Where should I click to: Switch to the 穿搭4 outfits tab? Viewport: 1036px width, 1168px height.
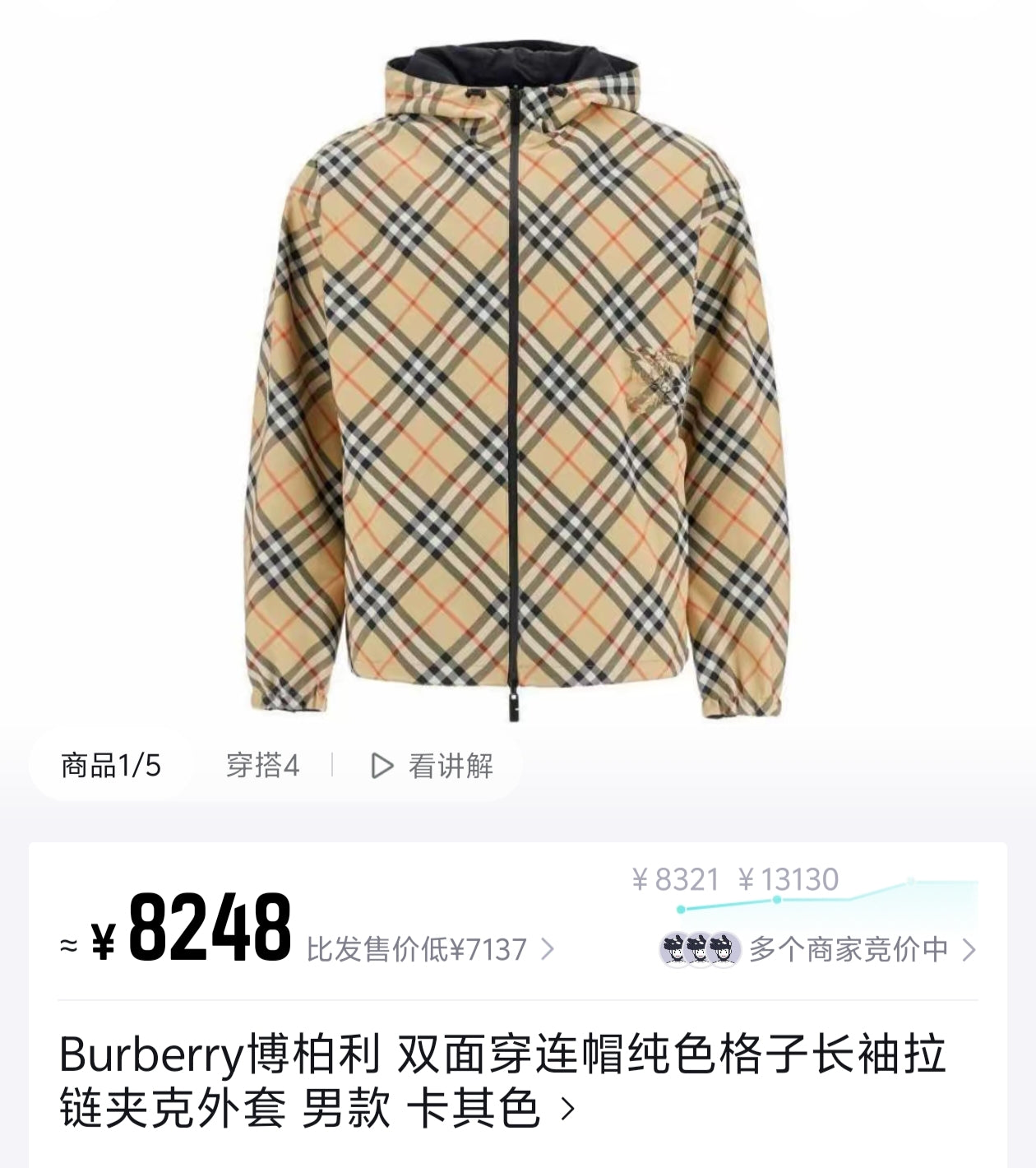(x=262, y=766)
